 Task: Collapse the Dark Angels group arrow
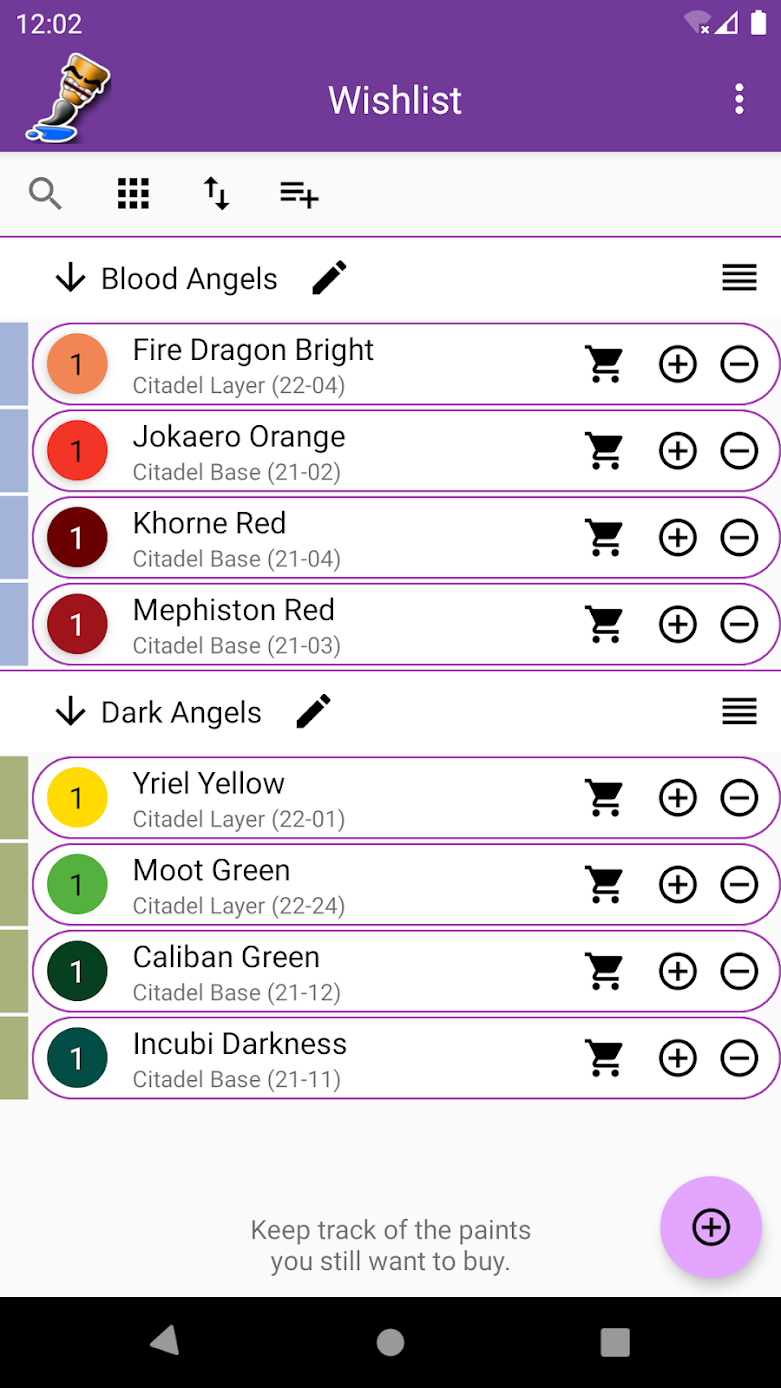pyautogui.click(x=70, y=712)
